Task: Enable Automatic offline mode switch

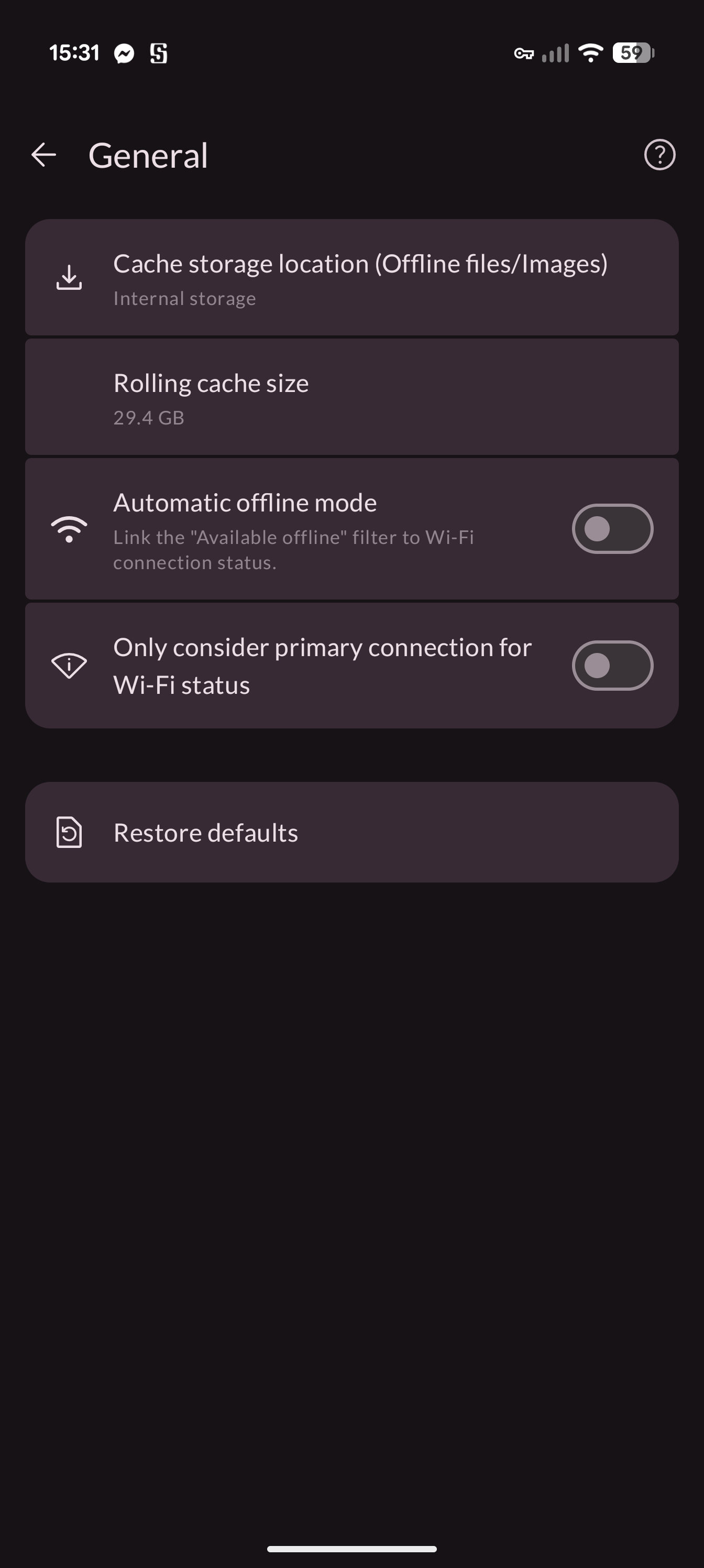Action: (x=612, y=529)
